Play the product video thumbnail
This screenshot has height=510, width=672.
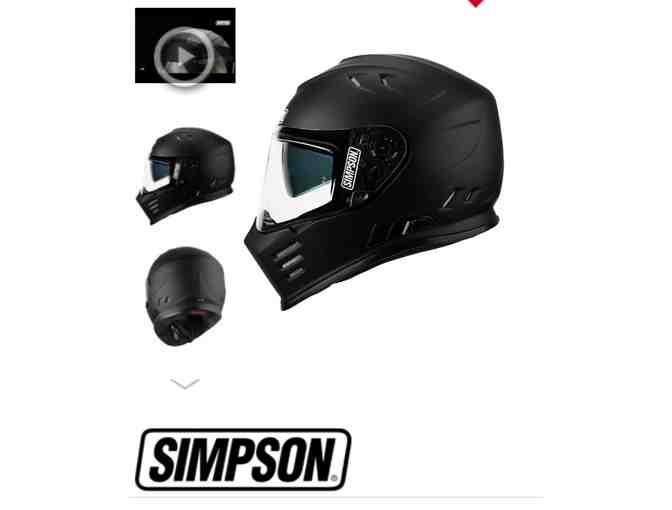185,47
